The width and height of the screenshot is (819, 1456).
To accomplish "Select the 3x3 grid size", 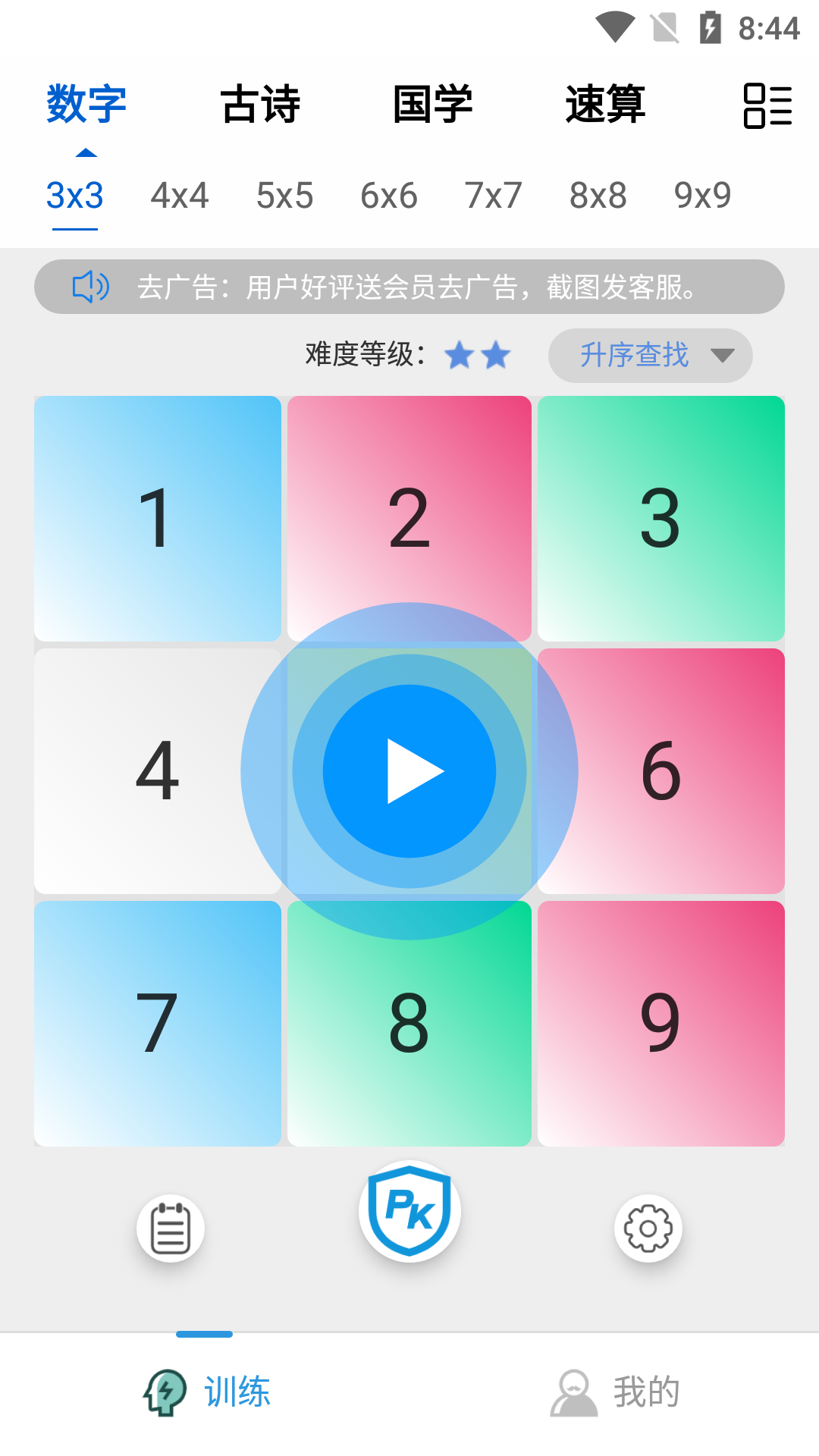I will click(74, 196).
